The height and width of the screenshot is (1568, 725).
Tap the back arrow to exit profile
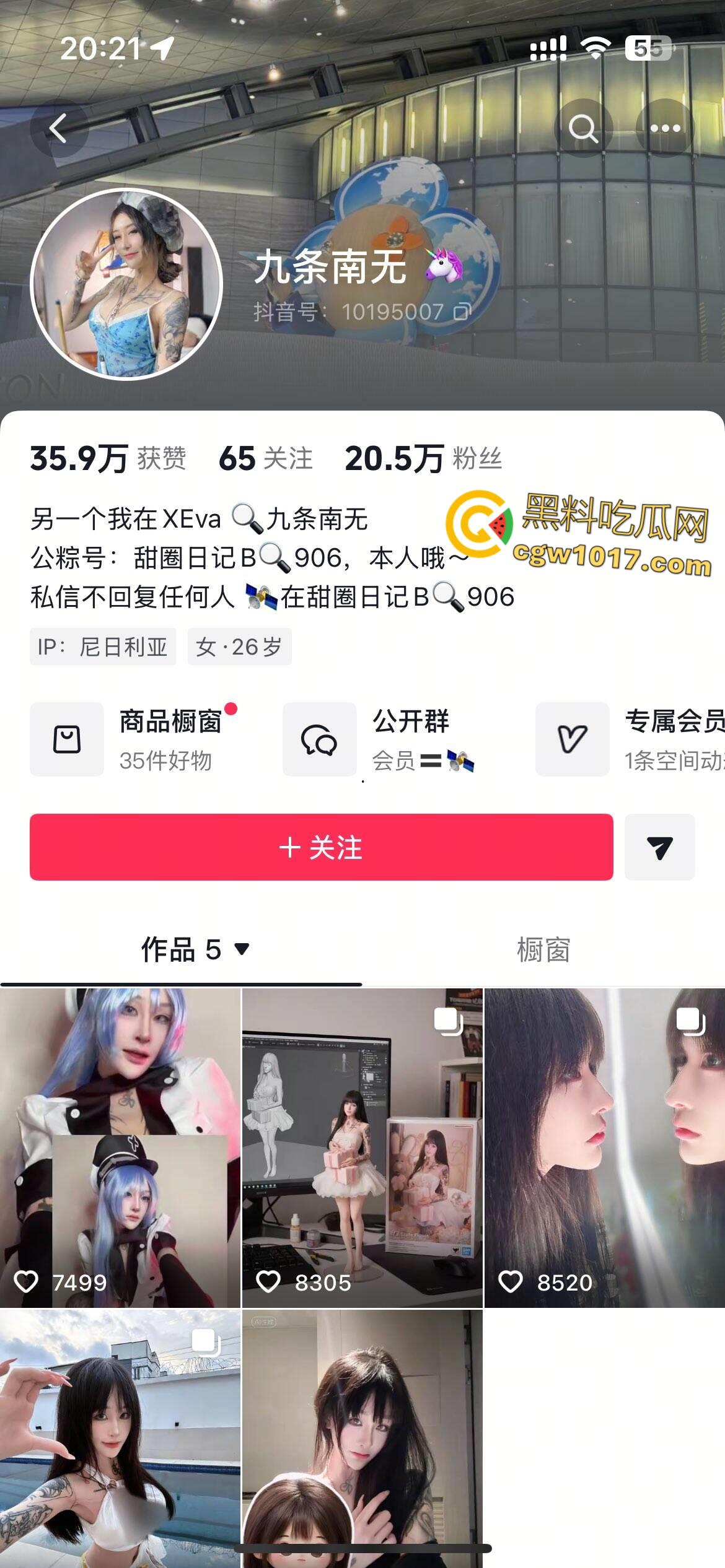[x=59, y=128]
